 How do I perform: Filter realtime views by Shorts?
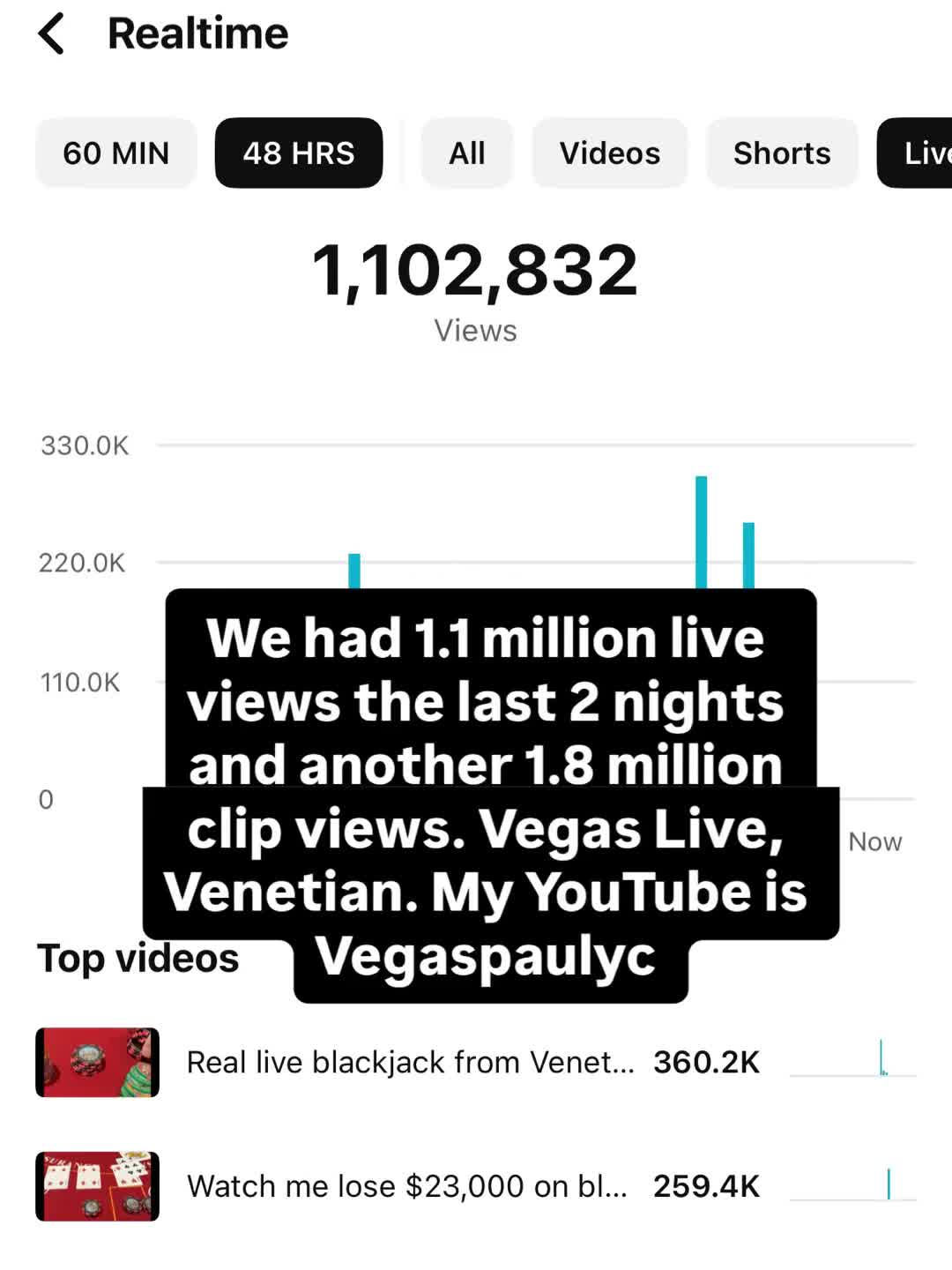781,153
